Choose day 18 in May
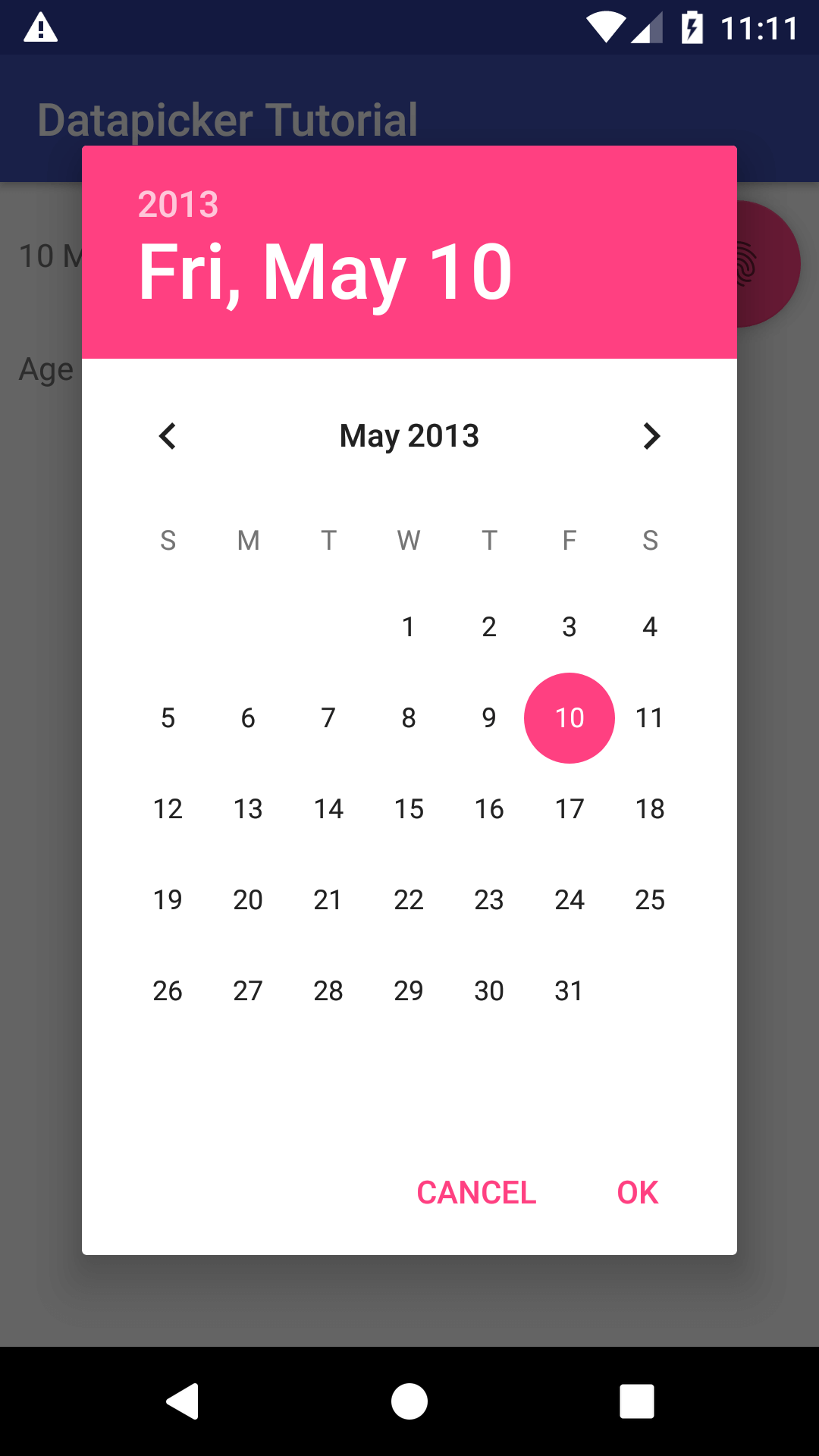The width and height of the screenshot is (819, 1456). click(x=650, y=809)
